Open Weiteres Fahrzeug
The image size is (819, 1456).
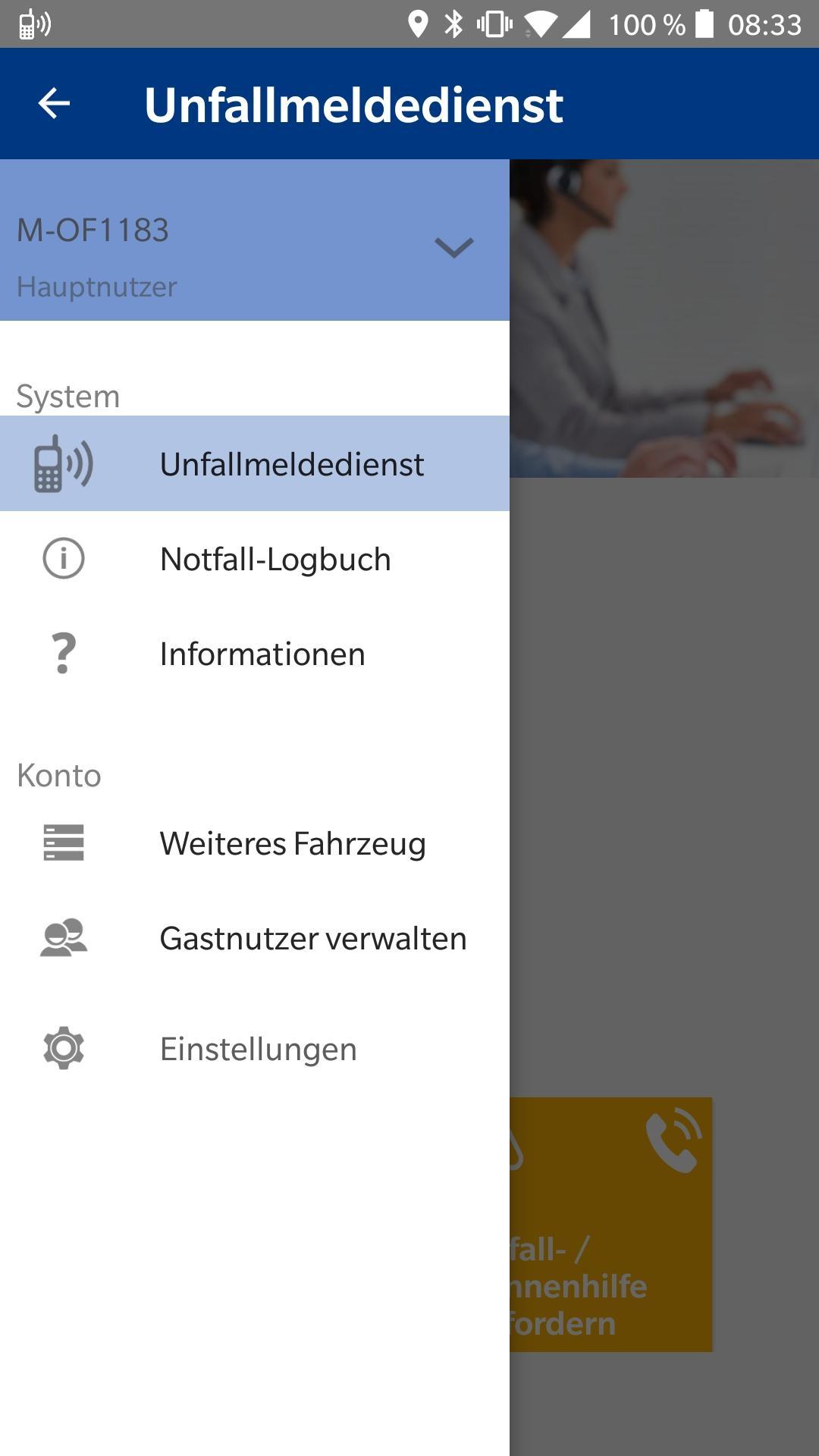(x=292, y=842)
